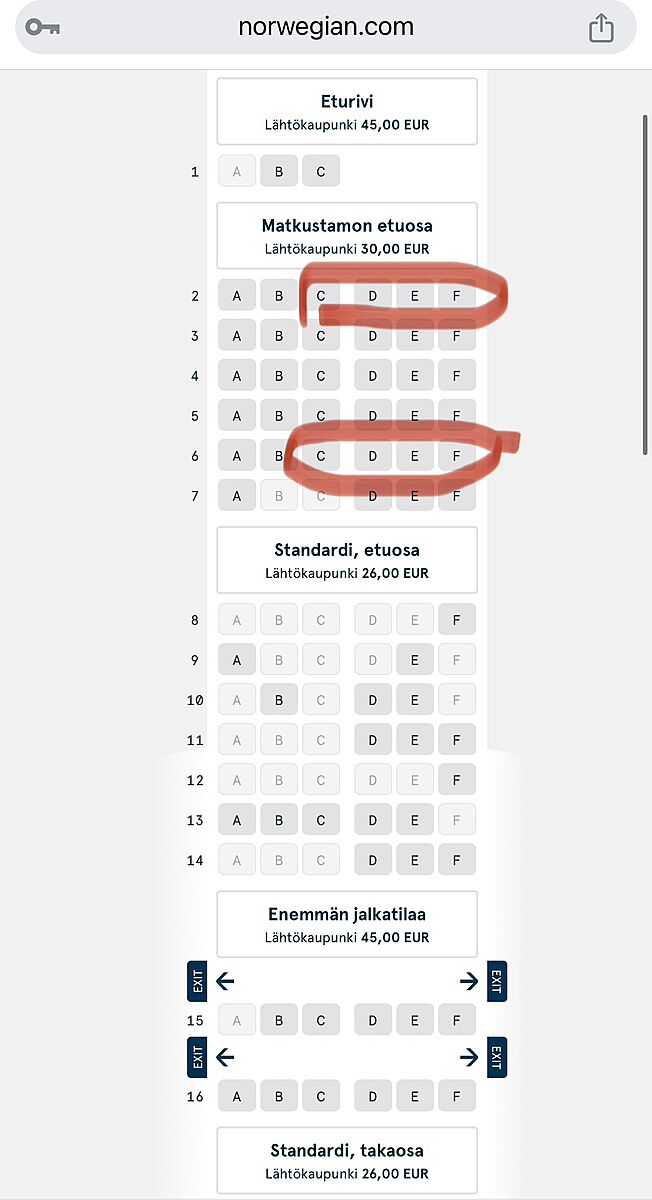Choose seat 14E

[415, 860]
